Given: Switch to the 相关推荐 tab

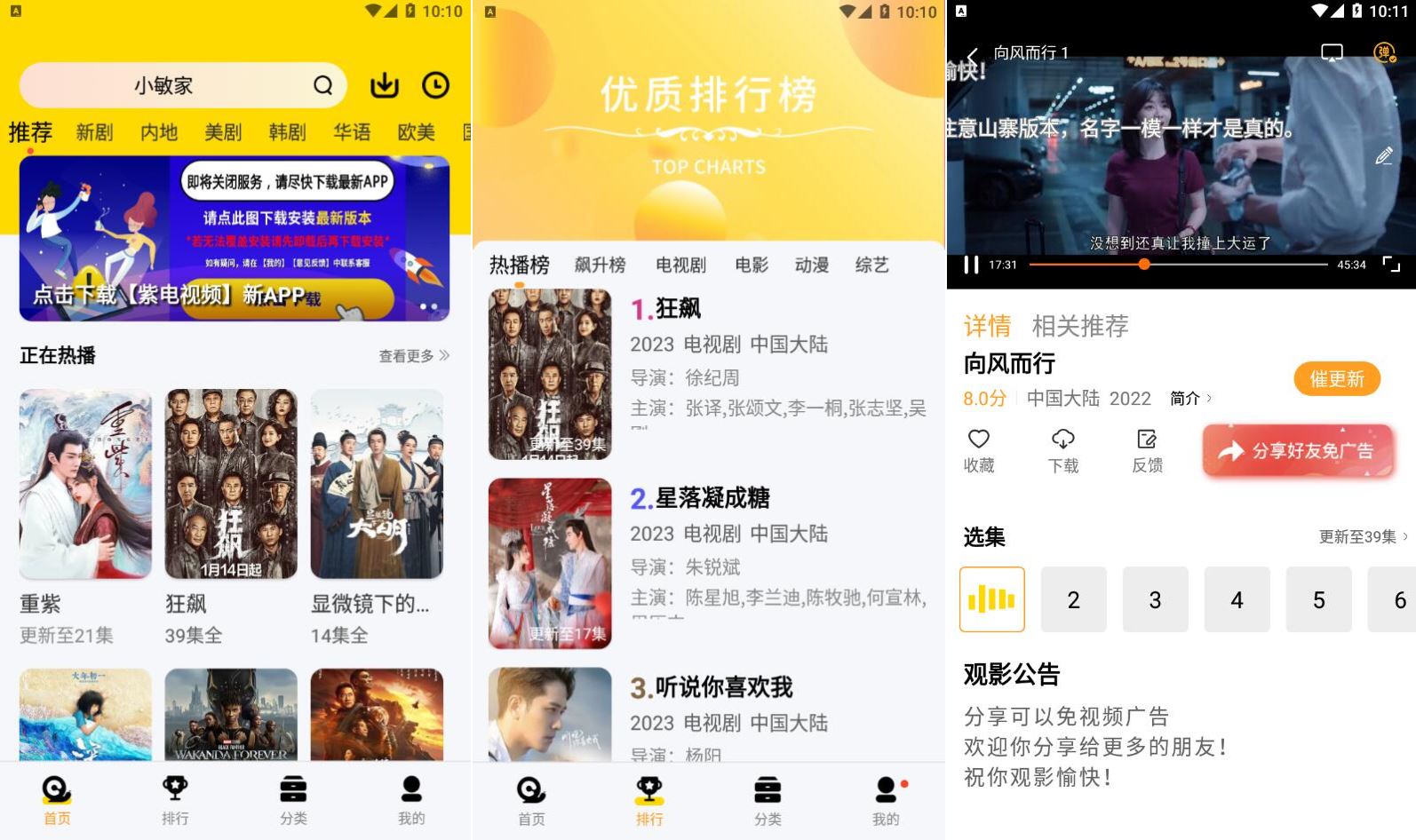Looking at the screenshot, I should (x=1079, y=326).
